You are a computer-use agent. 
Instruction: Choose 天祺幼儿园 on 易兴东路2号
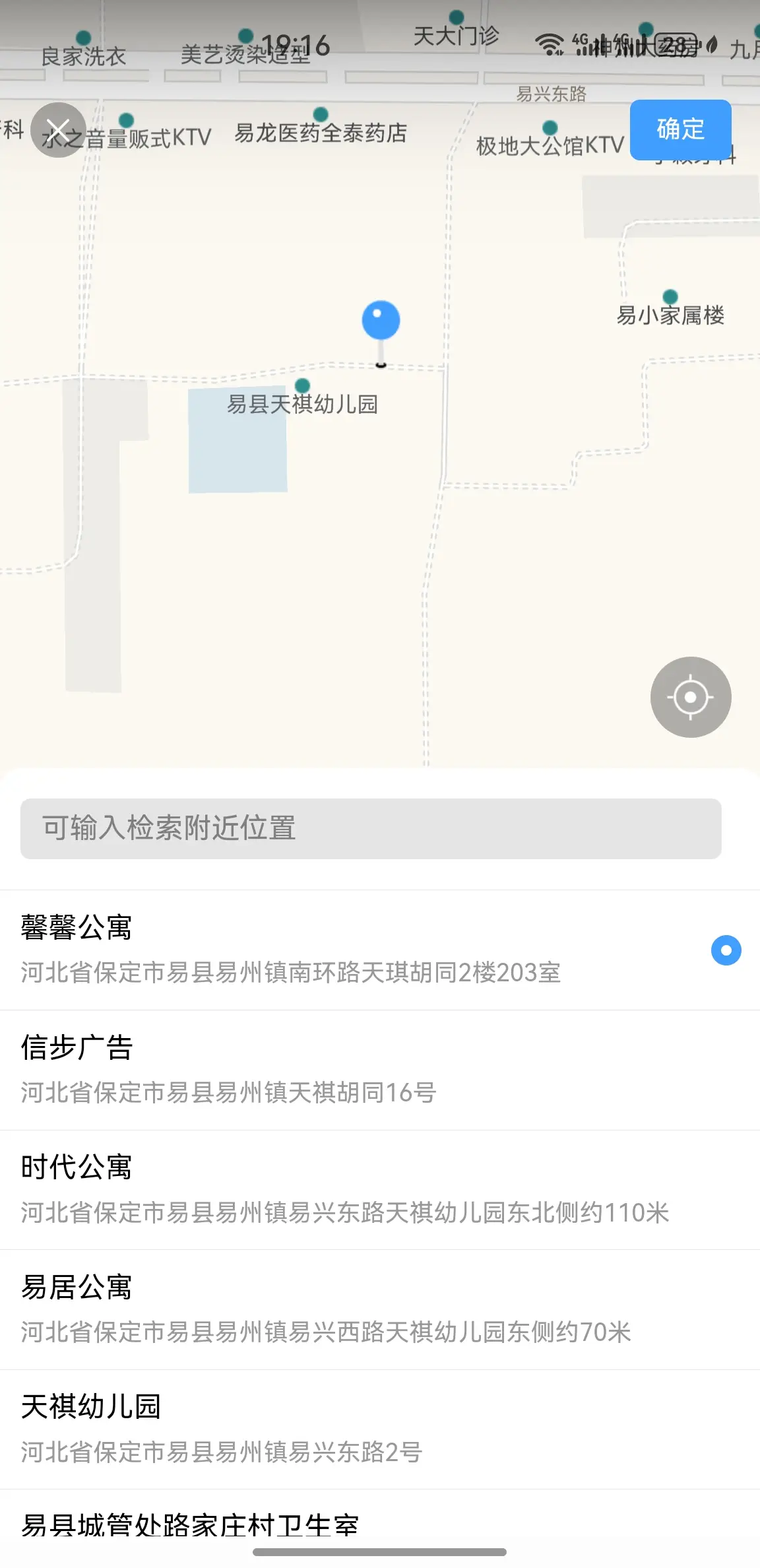[369, 1429]
